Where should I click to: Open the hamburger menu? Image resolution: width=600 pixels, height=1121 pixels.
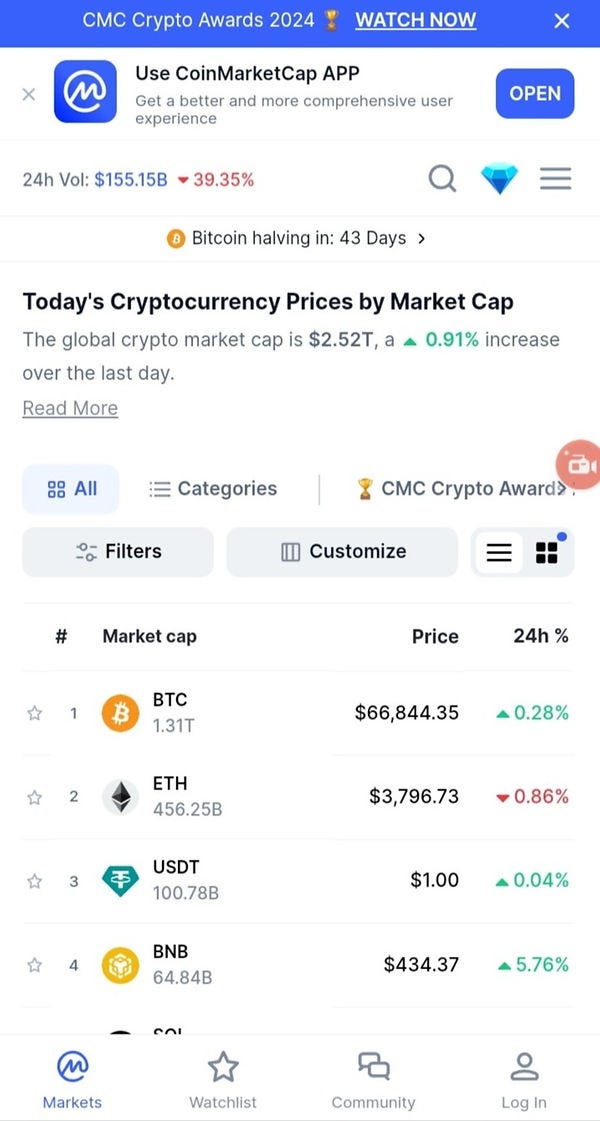[555, 179]
